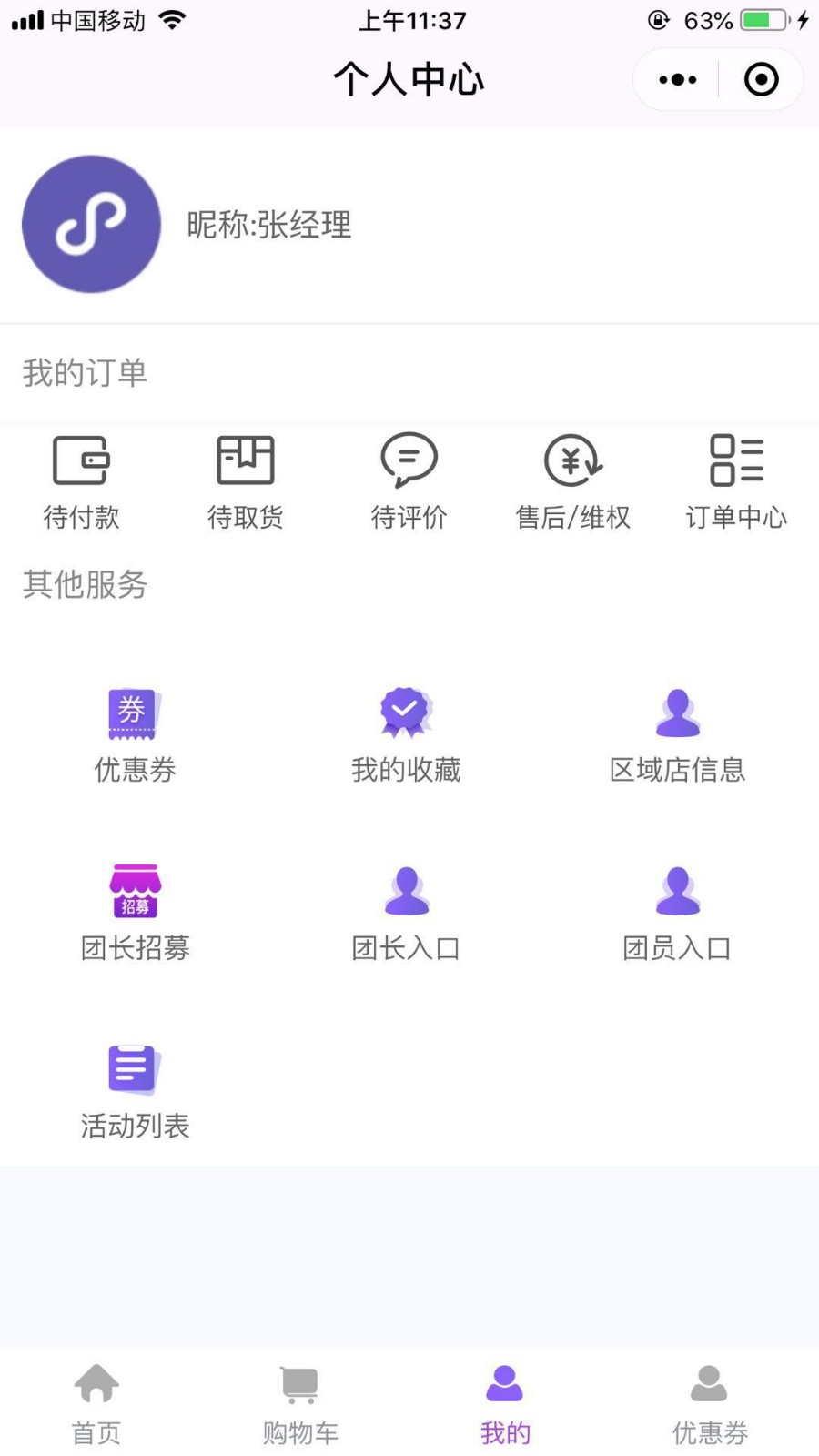819x1456 pixels.
Task: Switch to the 优惠券 tab in bottom bar
Action: coord(710,1405)
